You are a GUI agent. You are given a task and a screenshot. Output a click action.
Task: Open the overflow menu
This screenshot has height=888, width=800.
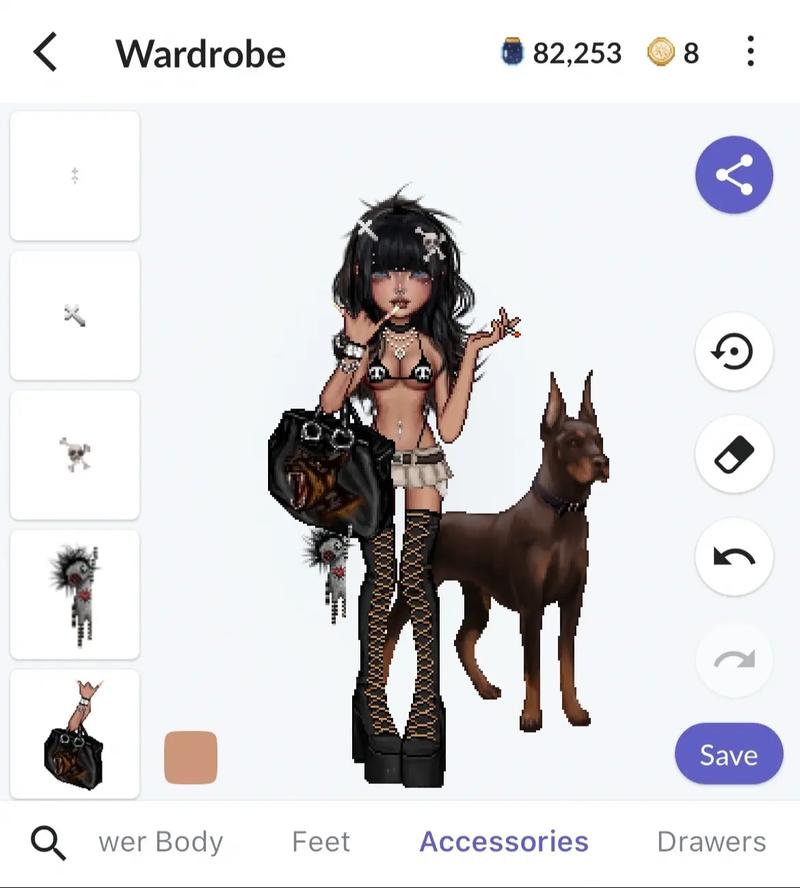click(x=750, y=52)
